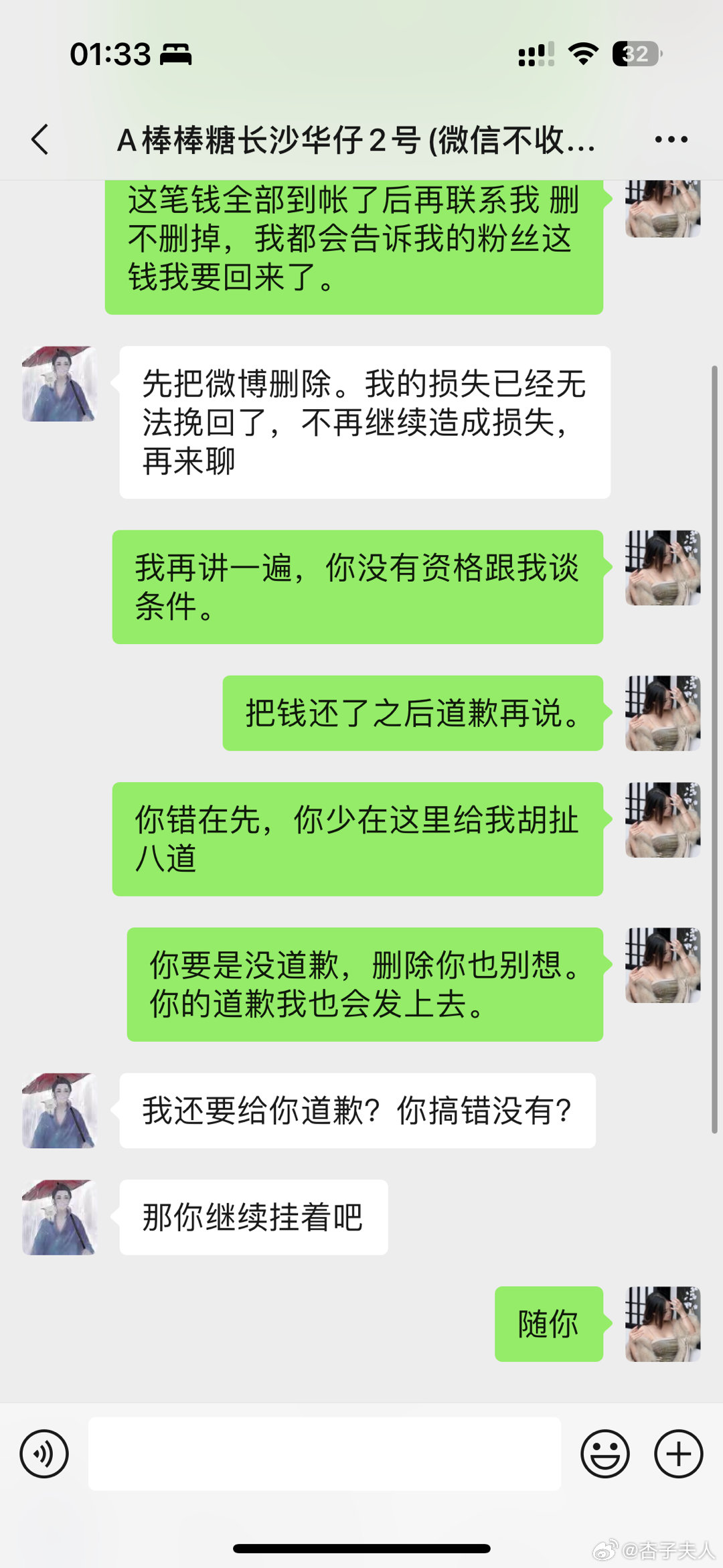723x1568 pixels.
Task: Tap the message text field
Action: point(325,1454)
